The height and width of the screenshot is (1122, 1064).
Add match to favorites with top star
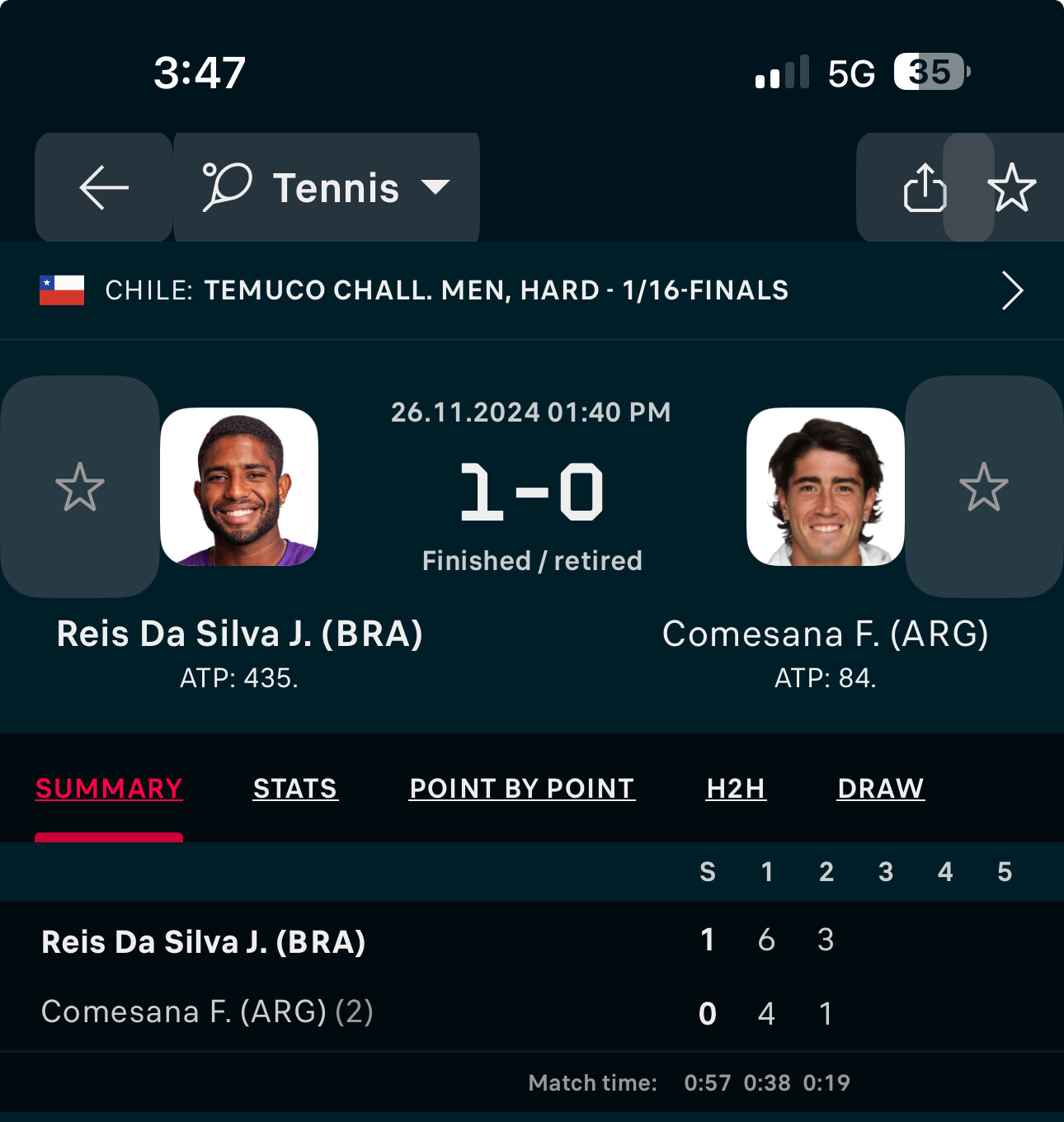click(x=1011, y=187)
